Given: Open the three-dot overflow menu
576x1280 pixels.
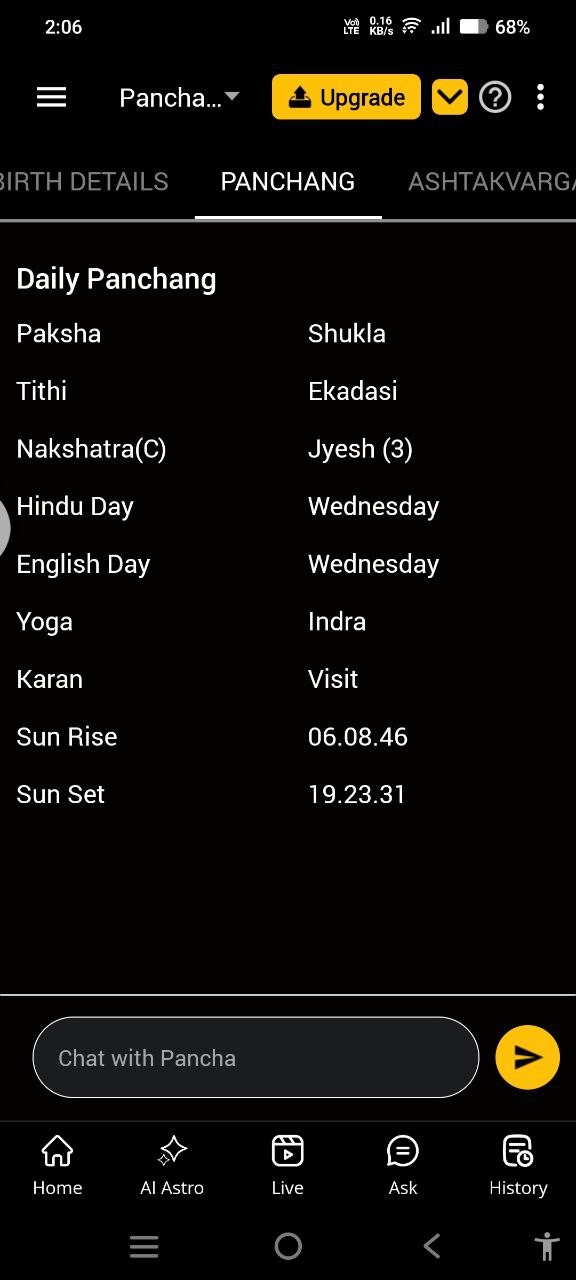Looking at the screenshot, I should point(540,97).
